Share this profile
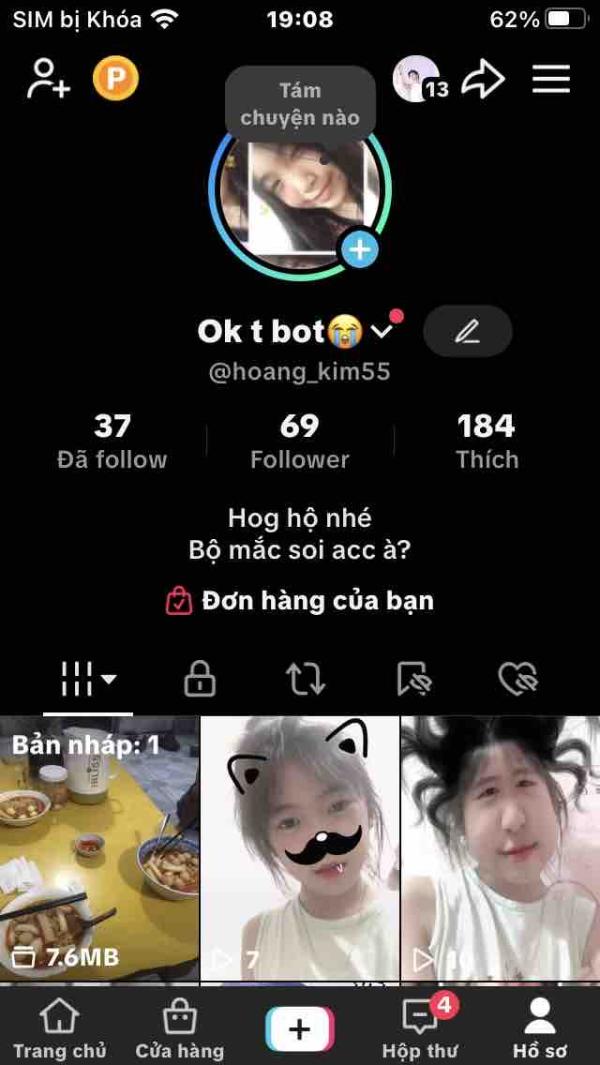This screenshot has height=1065, width=600. click(483, 79)
